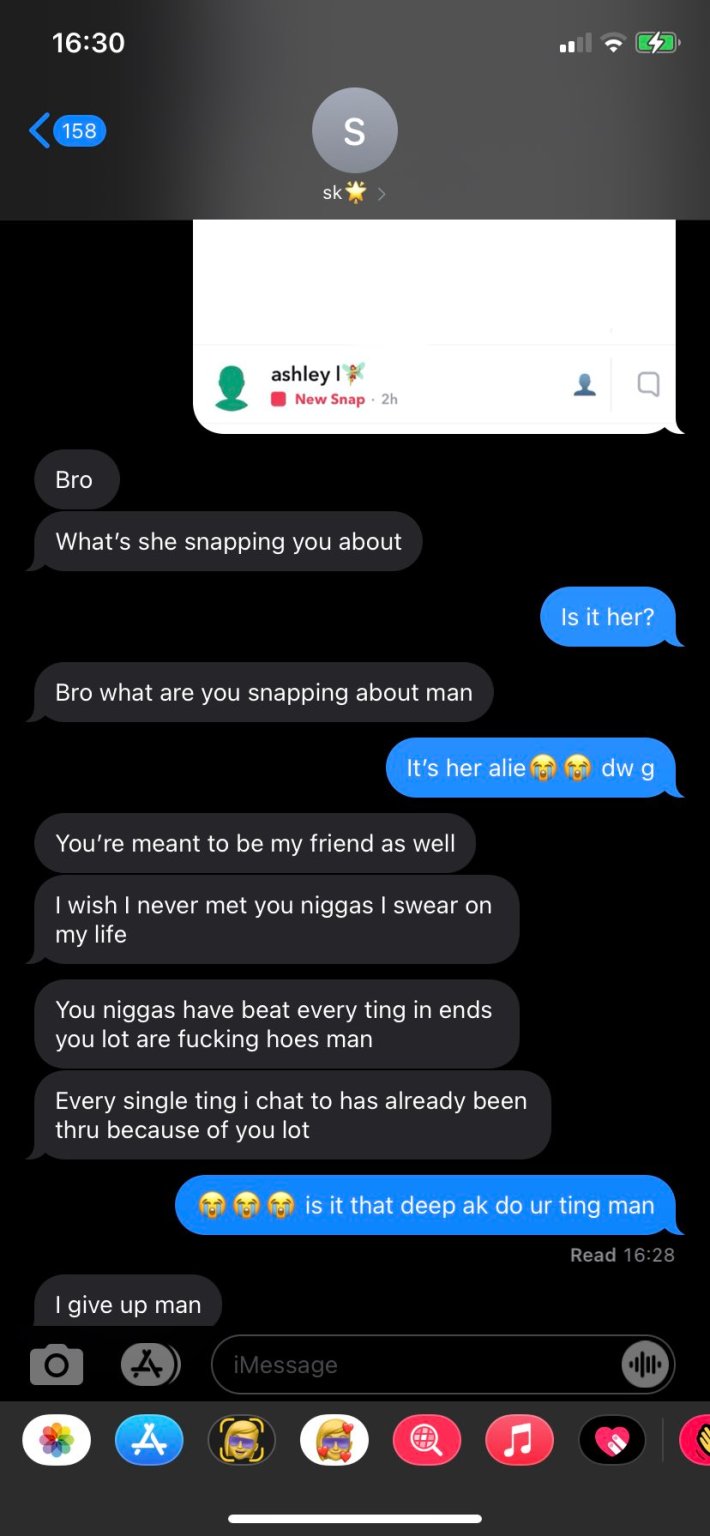The width and height of the screenshot is (710, 1536).
Task: Open the Digital Touch heart app
Action: click(x=612, y=1441)
